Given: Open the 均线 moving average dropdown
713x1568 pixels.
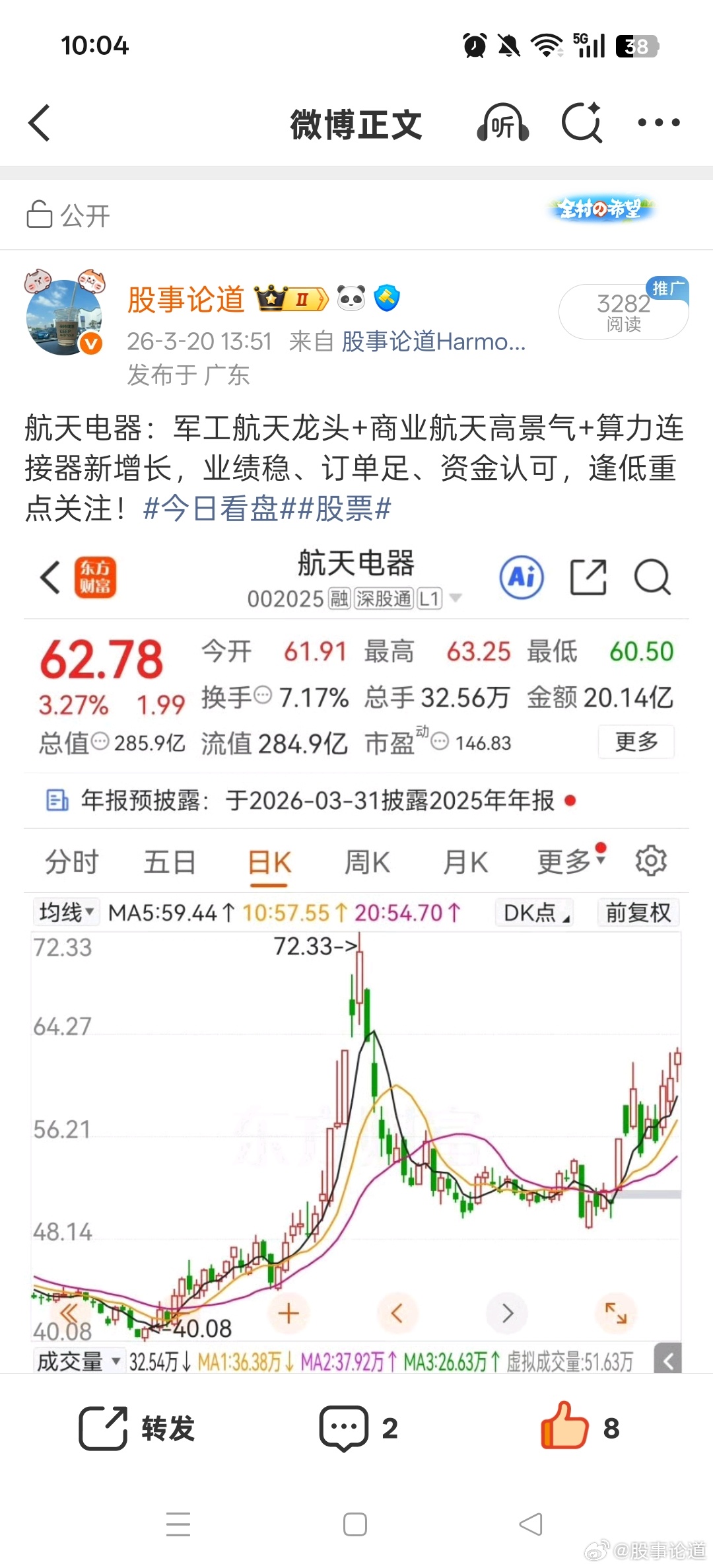Looking at the screenshot, I should pyautogui.click(x=66, y=911).
